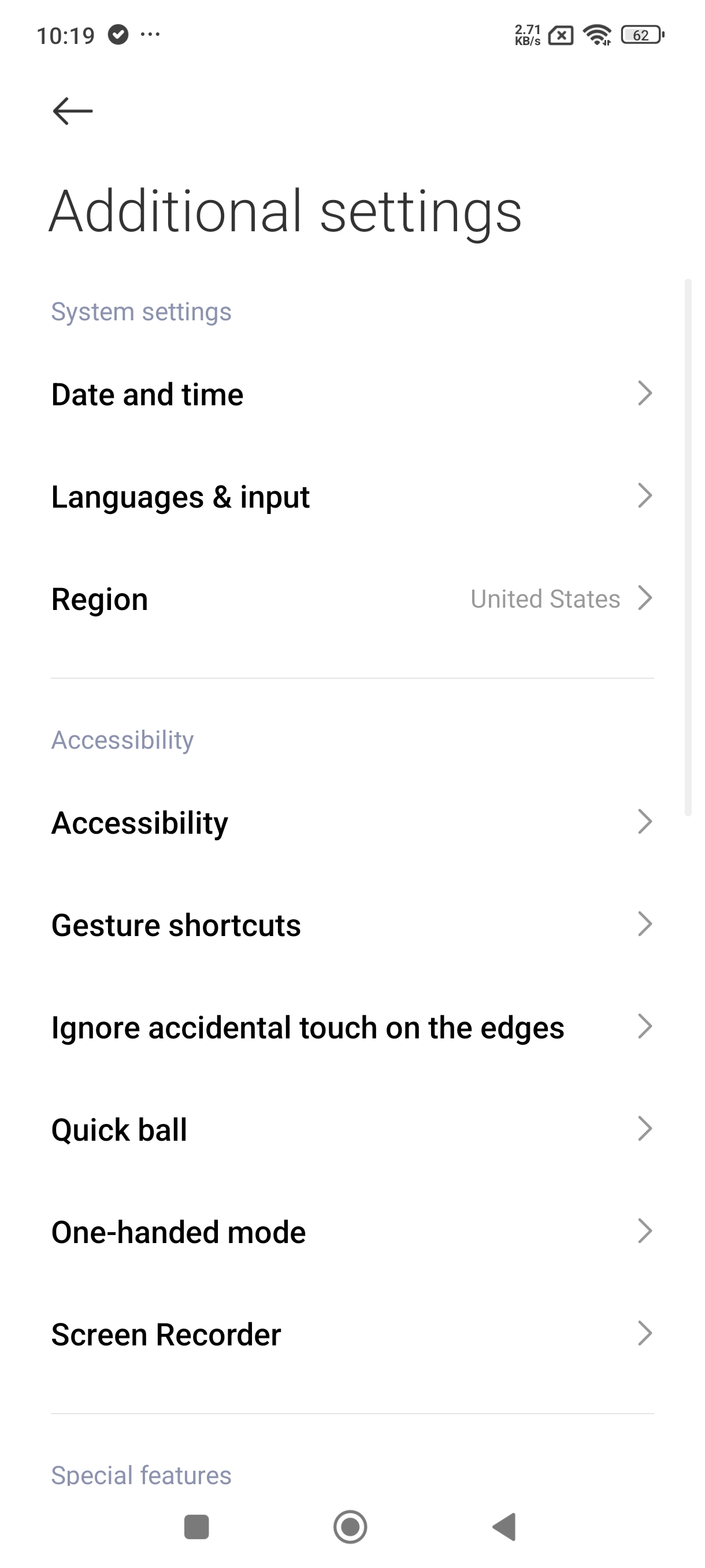
Task: Go back using the top arrow
Action: (x=72, y=111)
